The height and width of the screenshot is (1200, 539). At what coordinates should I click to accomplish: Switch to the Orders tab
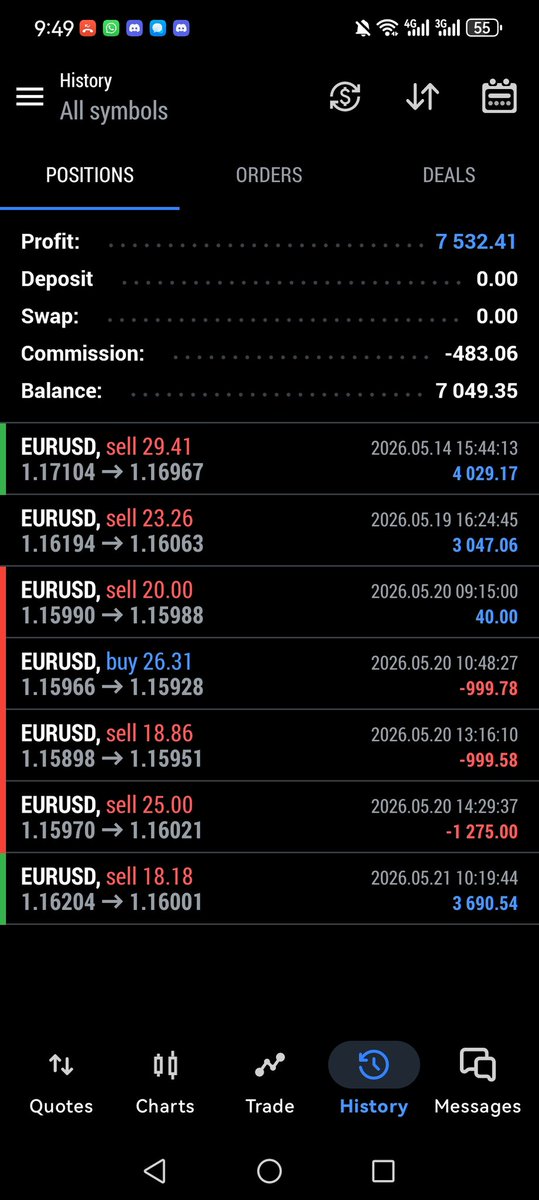click(x=269, y=175)
